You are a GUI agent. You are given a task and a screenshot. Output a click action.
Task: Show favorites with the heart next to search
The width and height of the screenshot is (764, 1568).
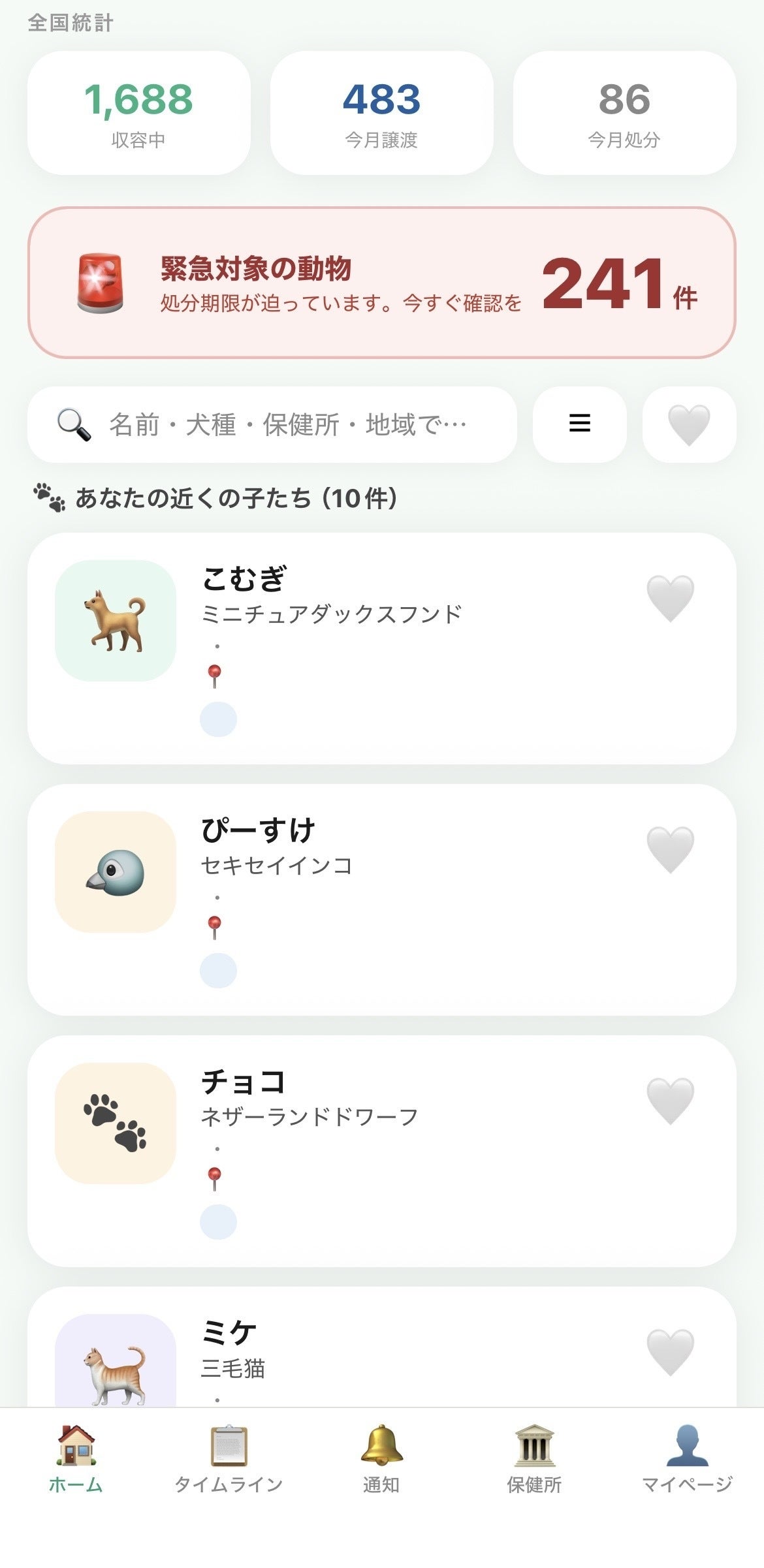[690, 424]
